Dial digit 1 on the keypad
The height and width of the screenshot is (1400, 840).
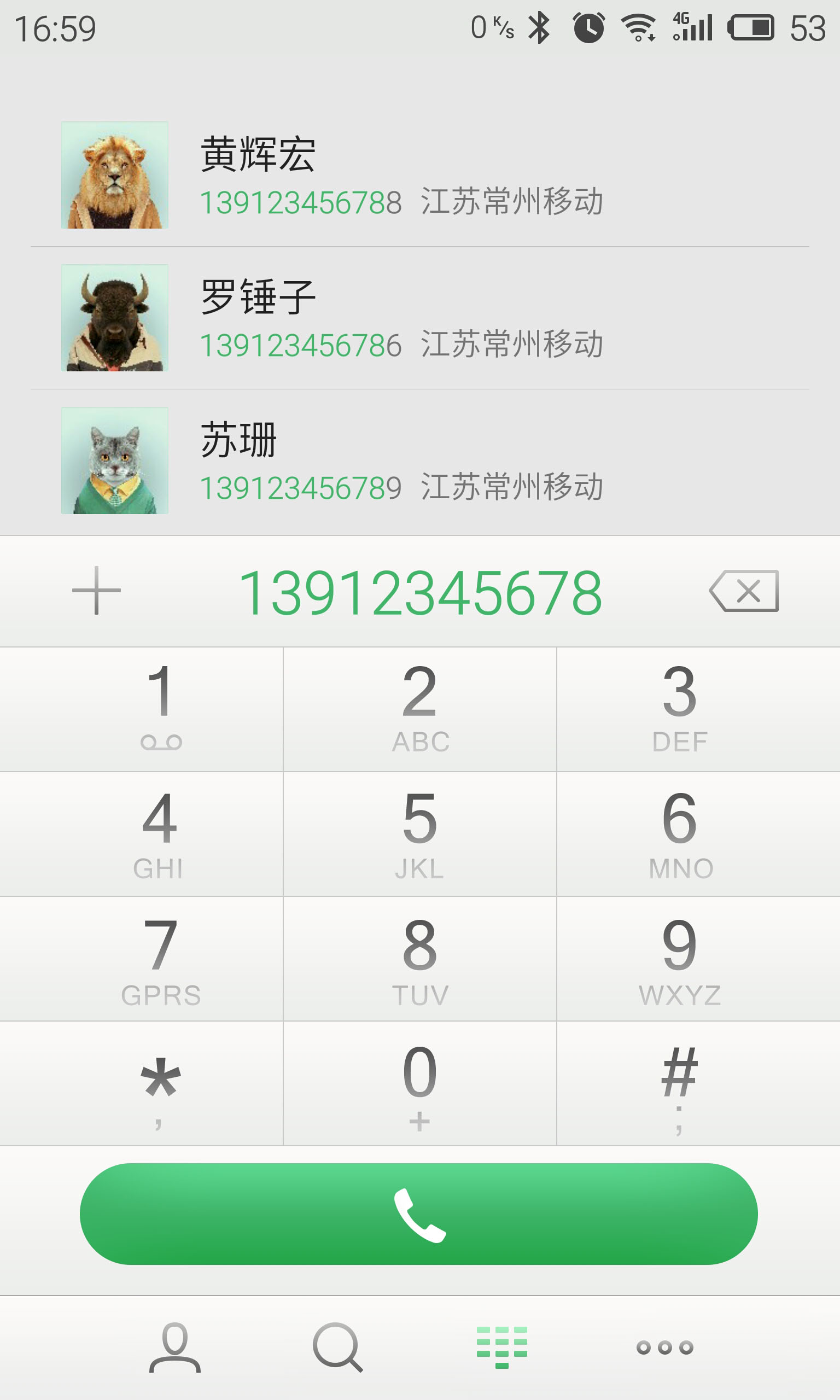142,709
